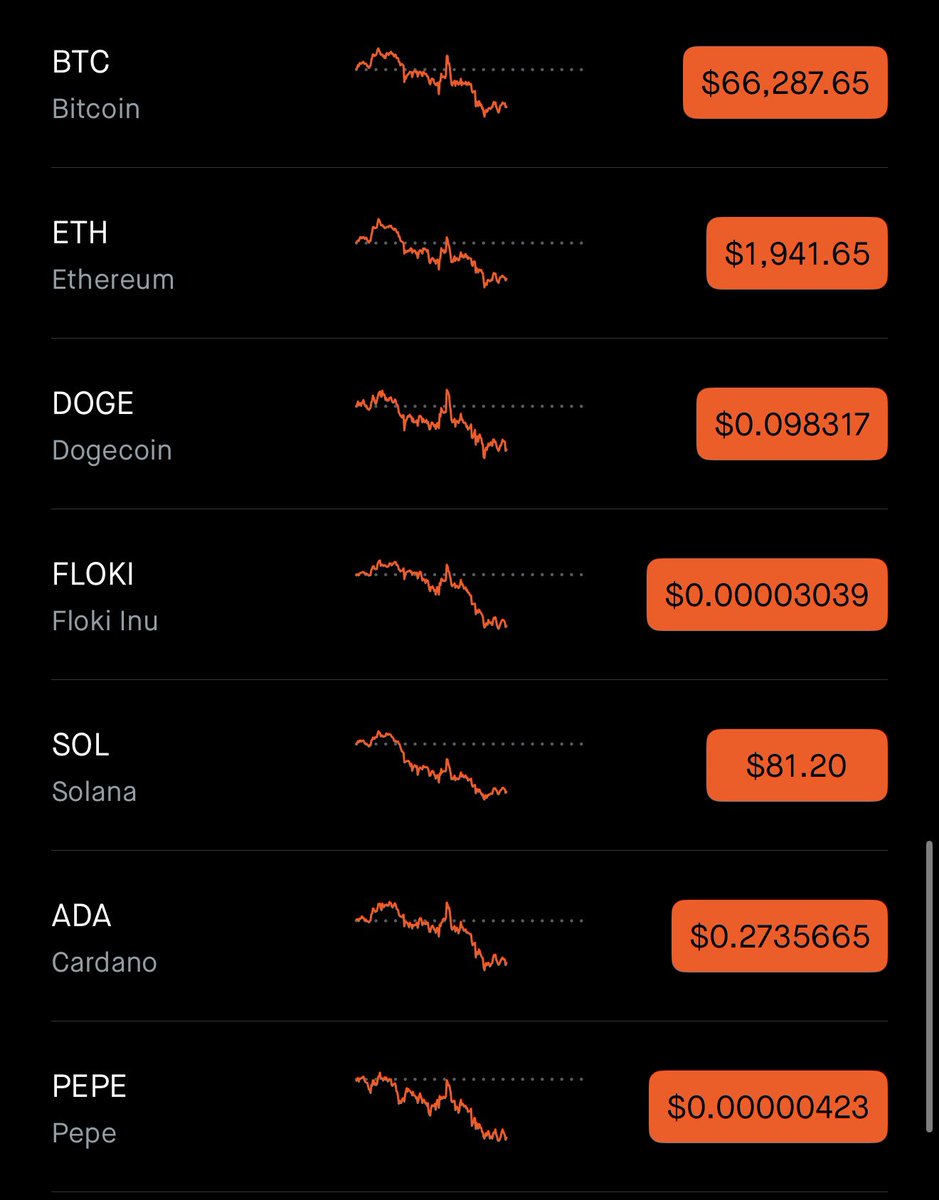Image resolution: width=939 pixels, height=1200 pixels.
Task: Tap the $0.00003039 Floki price button
Action: [767, 595]
